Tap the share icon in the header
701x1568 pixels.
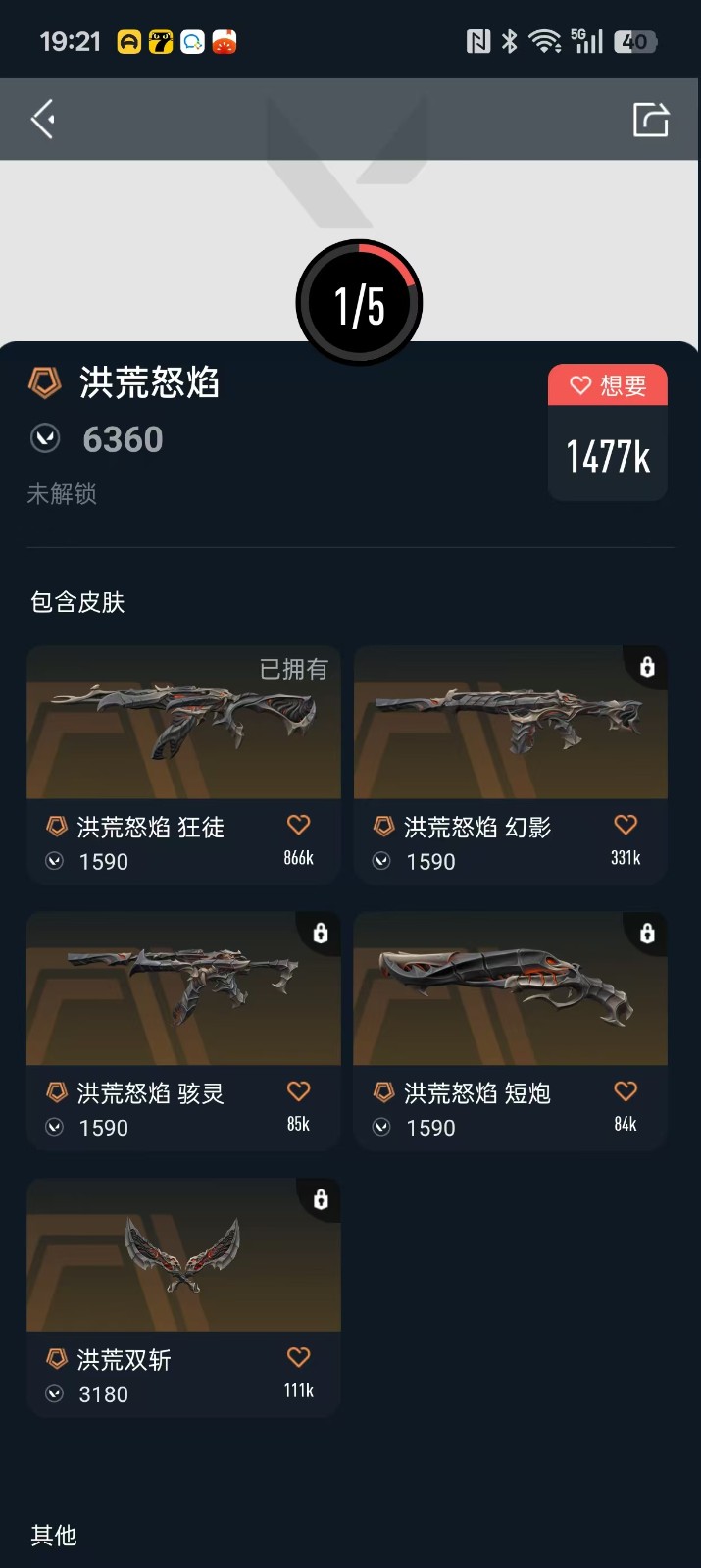tap(650, 120)
